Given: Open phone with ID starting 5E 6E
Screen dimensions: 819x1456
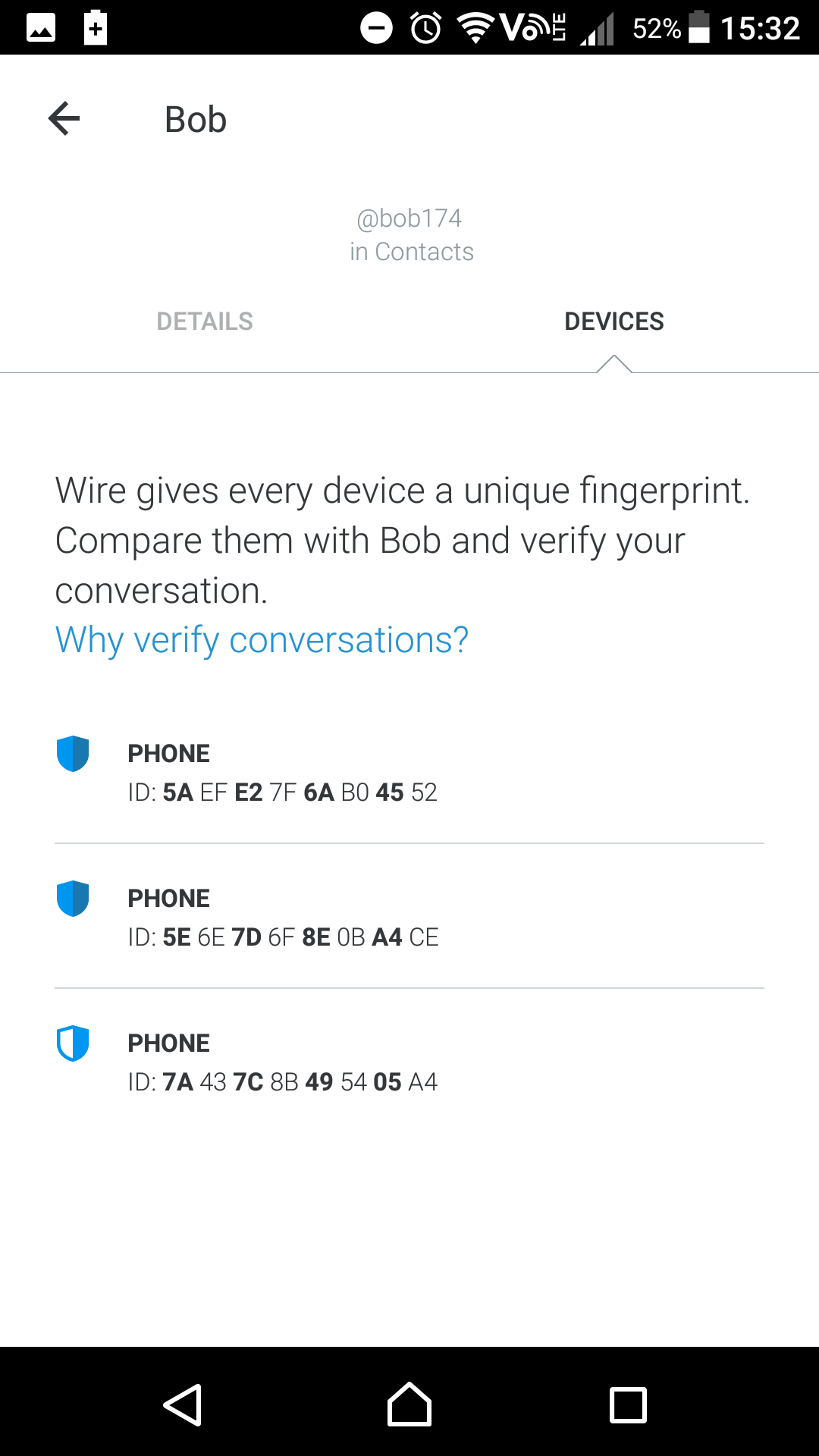Looking at the screenshot, I should click(x=409, y=917).
